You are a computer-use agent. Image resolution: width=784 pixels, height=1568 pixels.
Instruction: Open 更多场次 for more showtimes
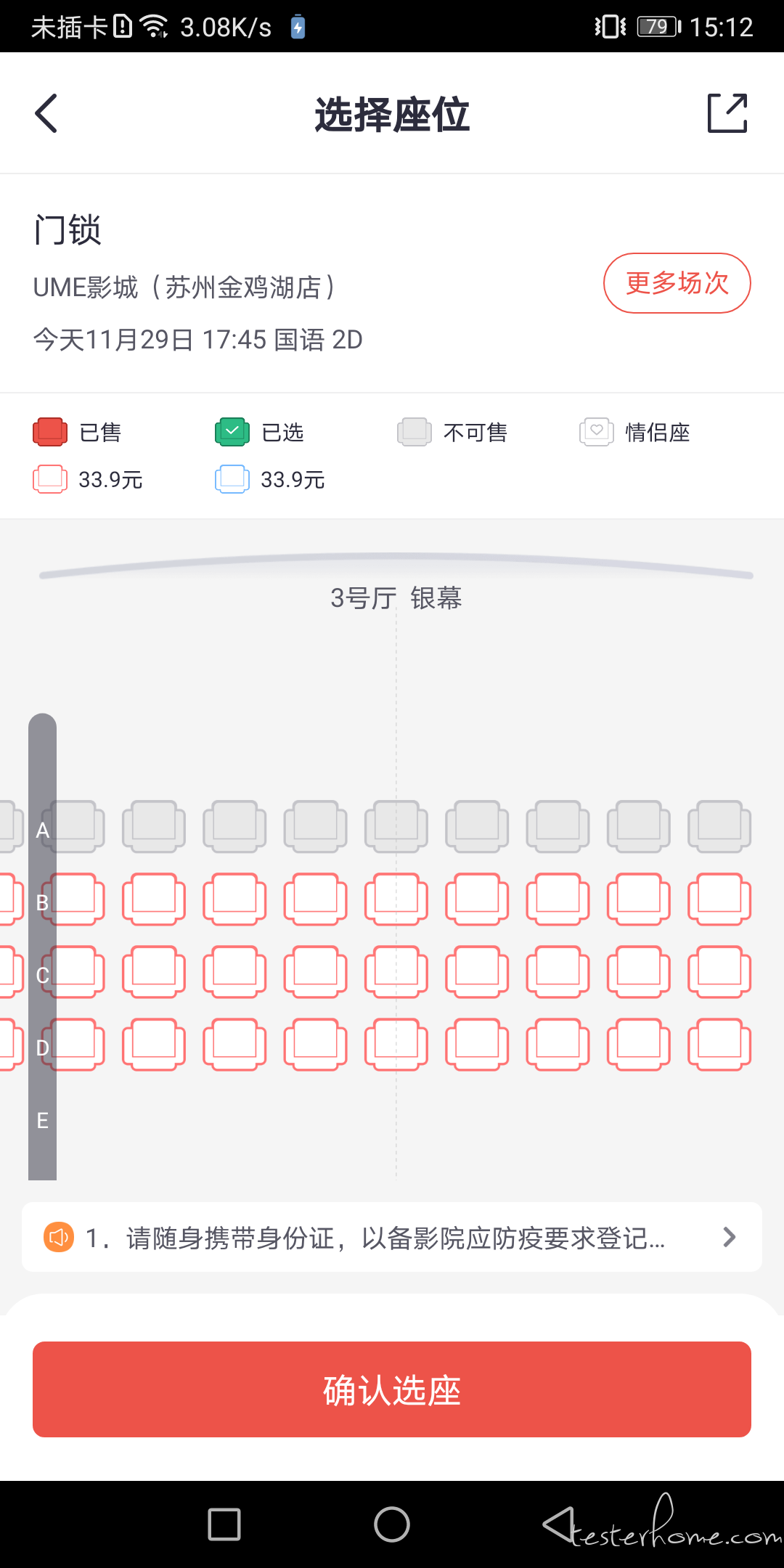(x=677, y=283)
